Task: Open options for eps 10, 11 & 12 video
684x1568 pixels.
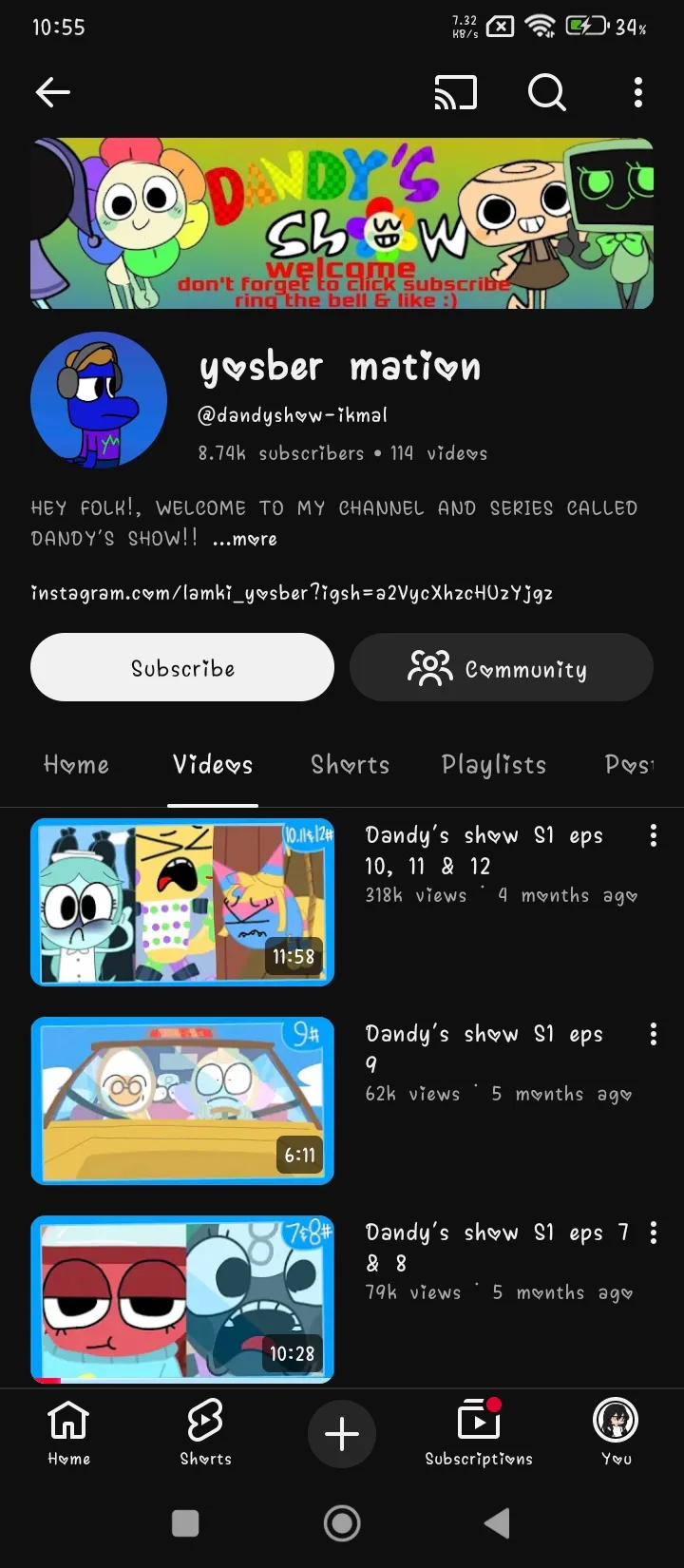Action: click(653, 835)
